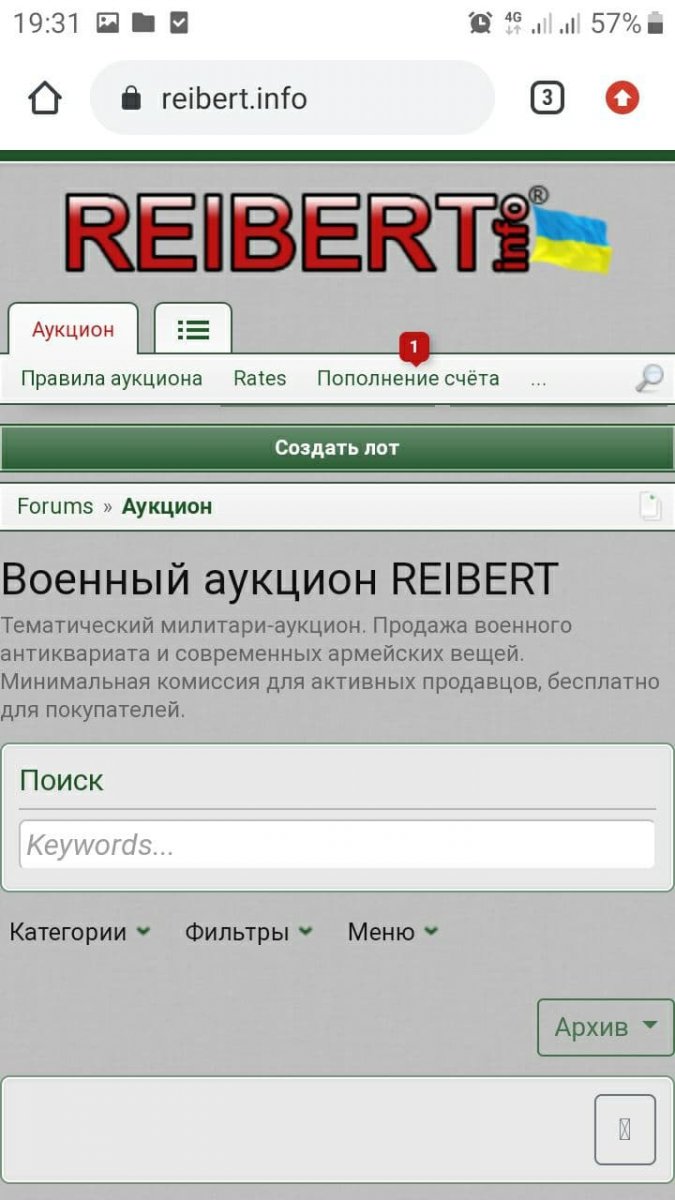Open Правила аукциона link
This screenshot has width=675, height=1200.
click(x=112, y=378)
